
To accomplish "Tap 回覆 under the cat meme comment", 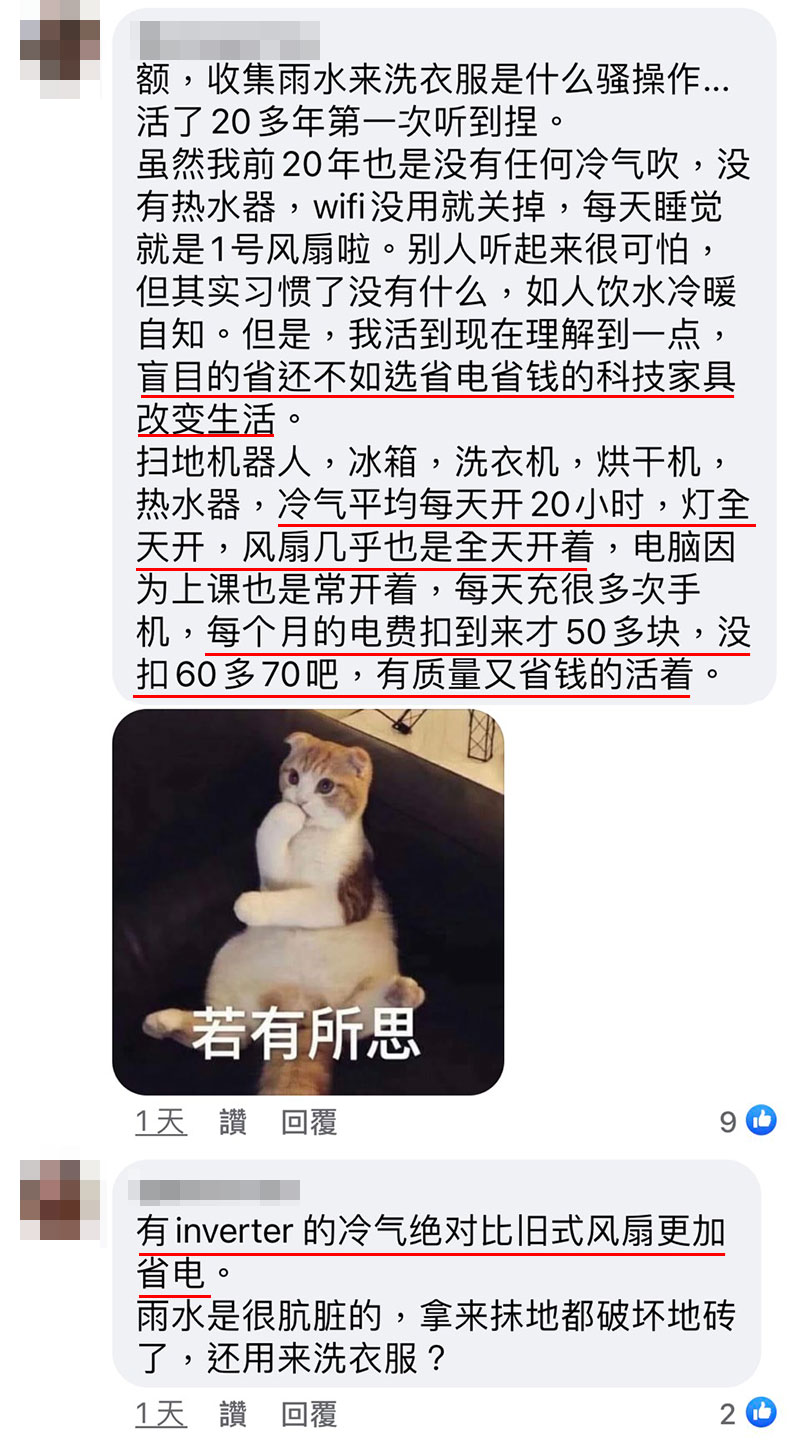I will tap(309, 1122).
